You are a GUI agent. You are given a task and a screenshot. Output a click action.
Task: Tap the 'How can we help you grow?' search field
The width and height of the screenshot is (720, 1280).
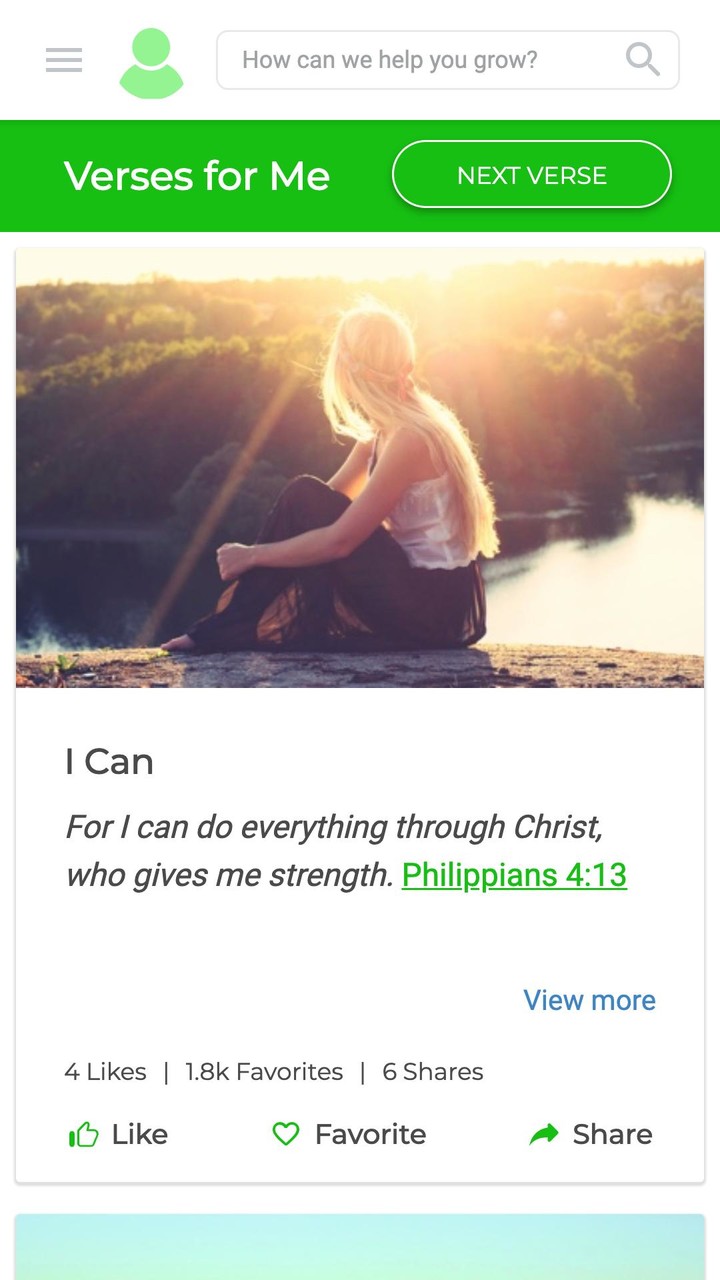[420, 60]
